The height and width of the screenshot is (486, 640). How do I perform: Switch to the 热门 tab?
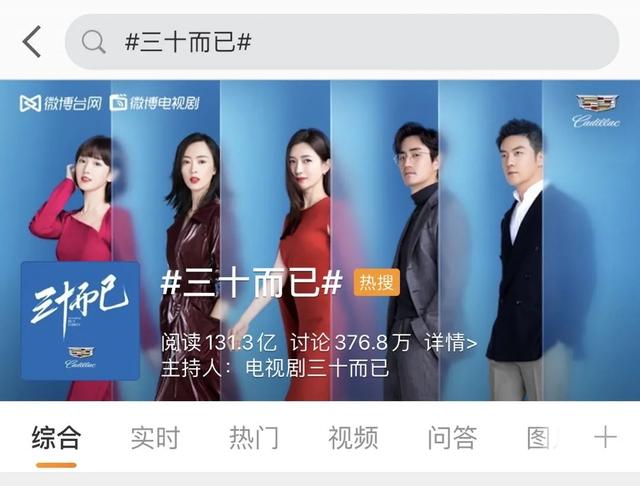point(254,438)
